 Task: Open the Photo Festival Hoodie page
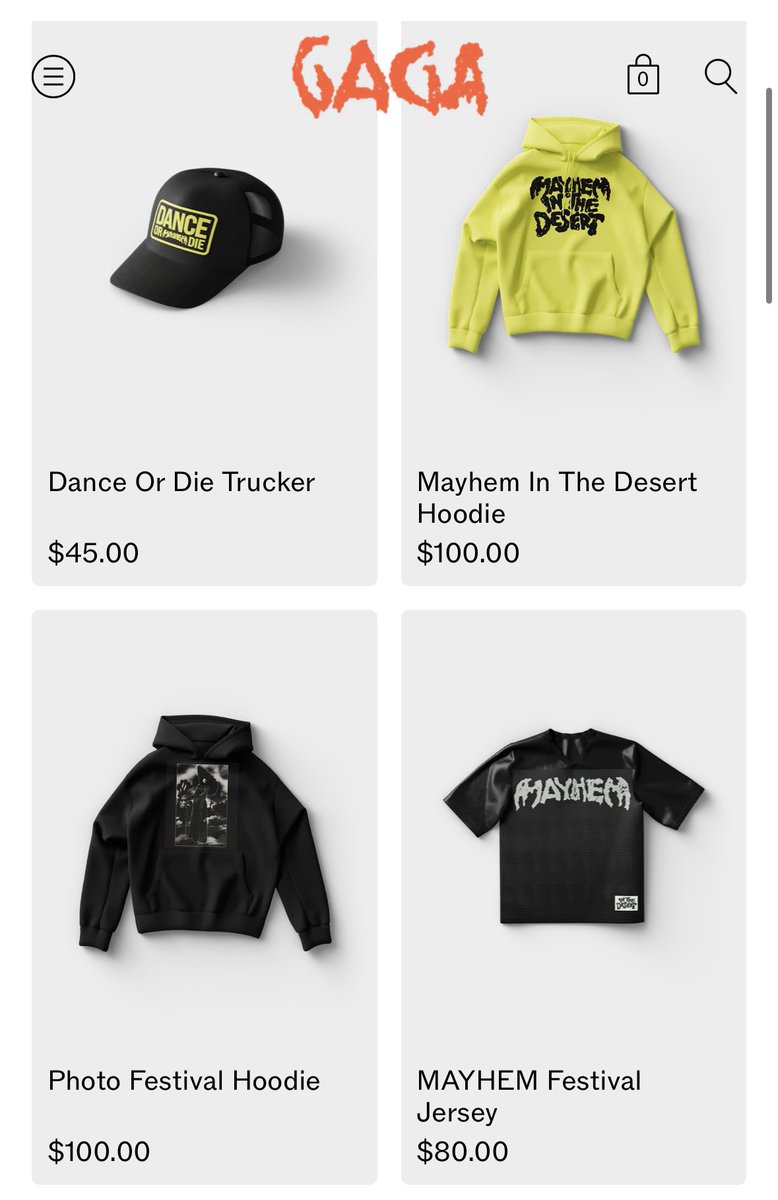point(184,1080)
